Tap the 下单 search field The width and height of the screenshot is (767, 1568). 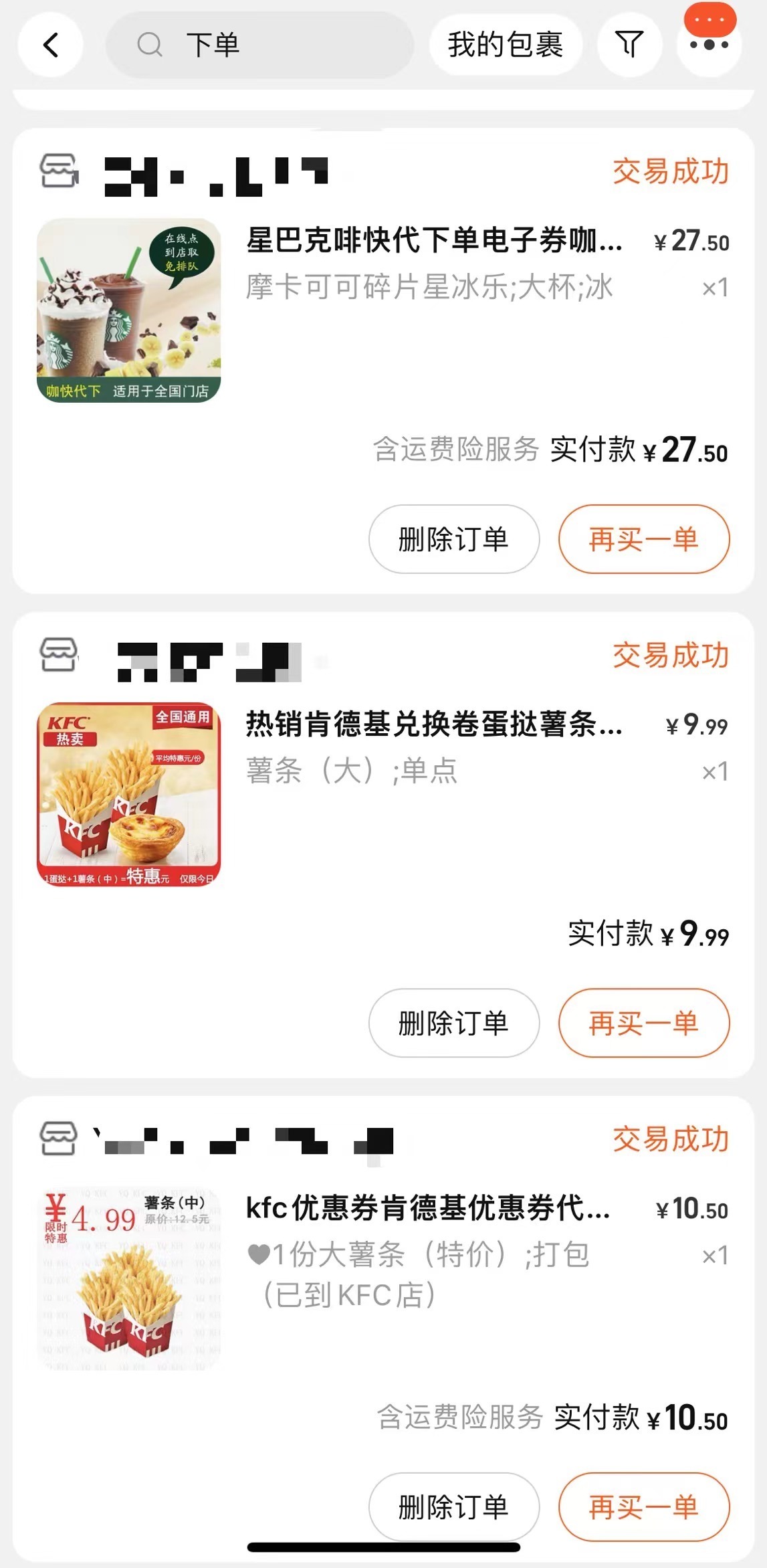click(259, 45)
